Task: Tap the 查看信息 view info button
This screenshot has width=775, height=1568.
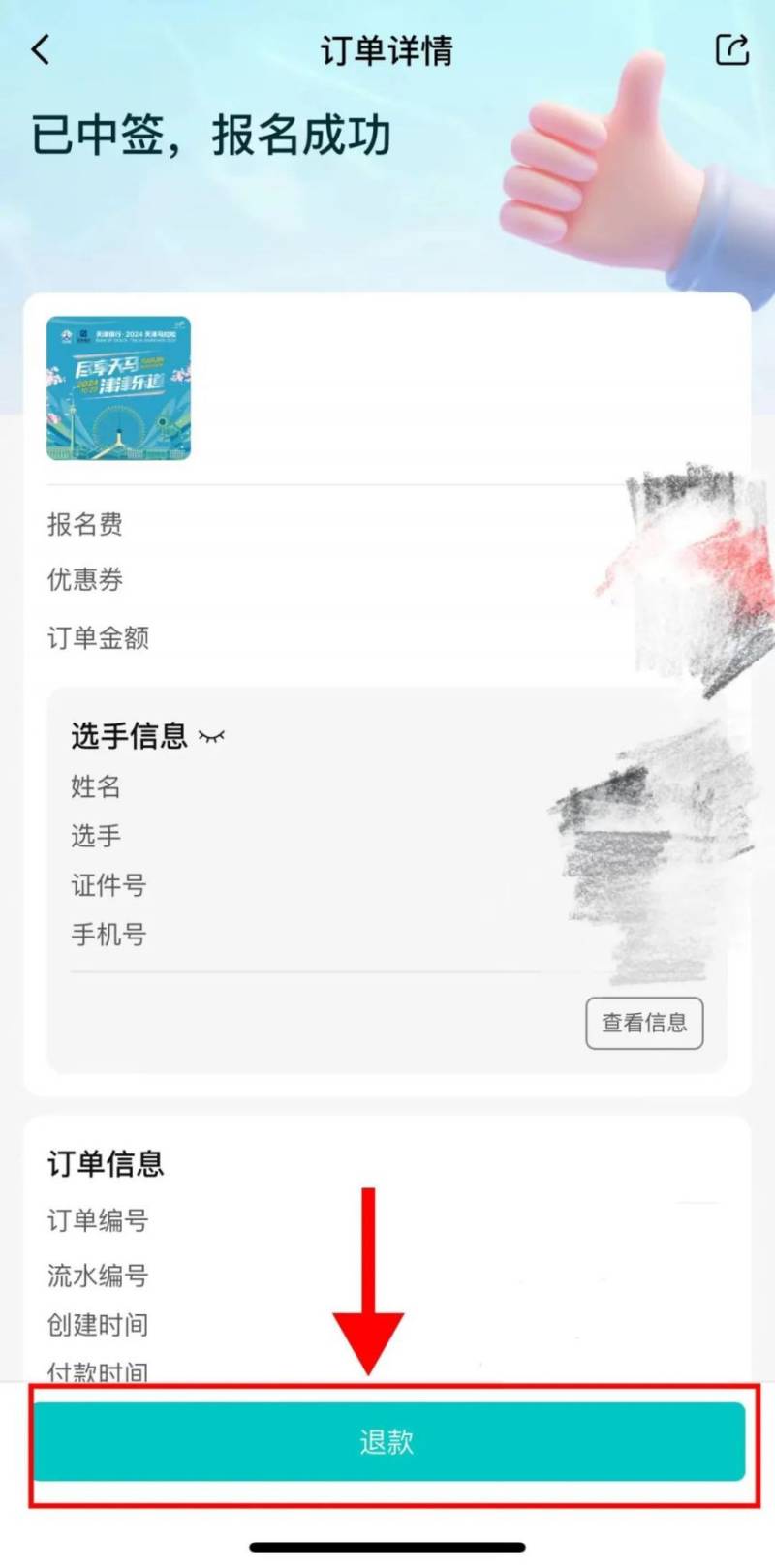Action: tap(644, 1023)
